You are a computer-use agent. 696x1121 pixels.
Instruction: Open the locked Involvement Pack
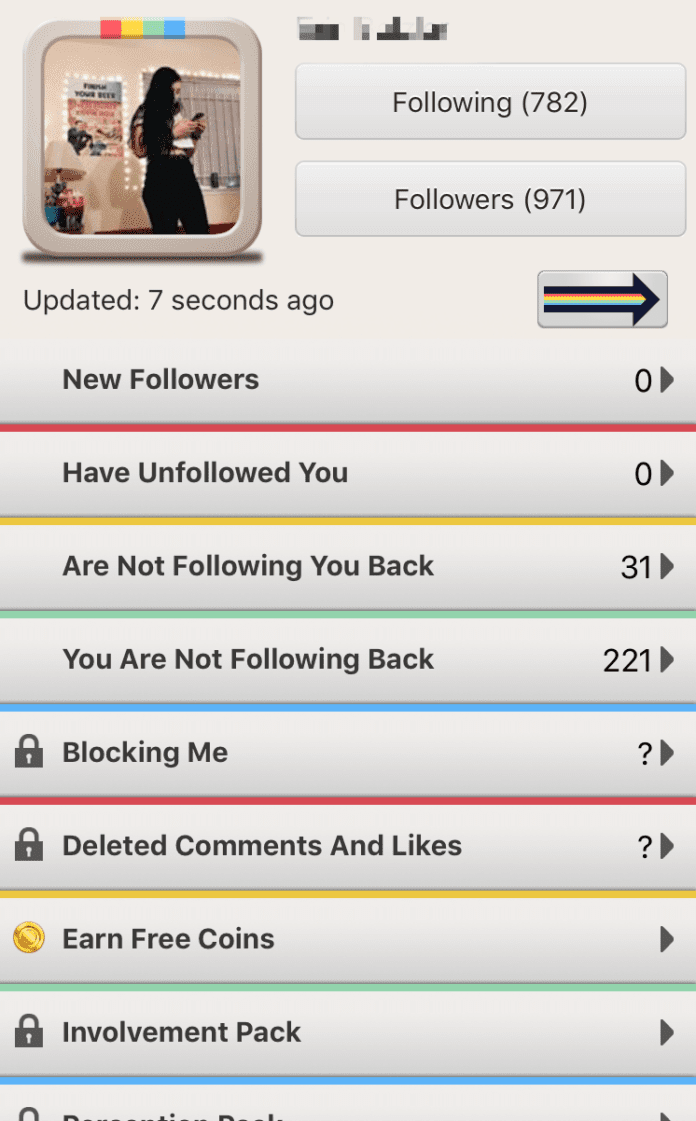click(x=348, y=1033)
